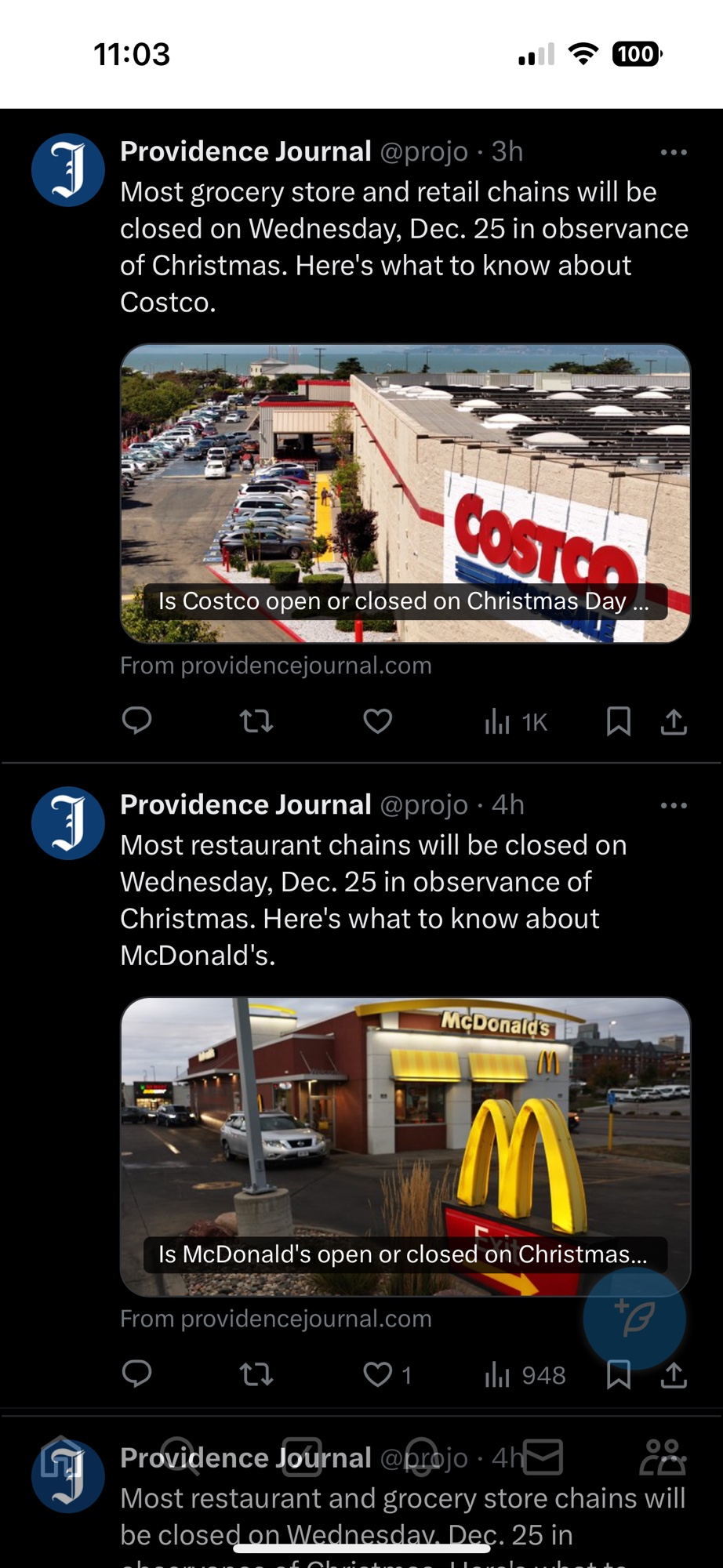
Task: Like the Costco post
Action: (377, 720)
